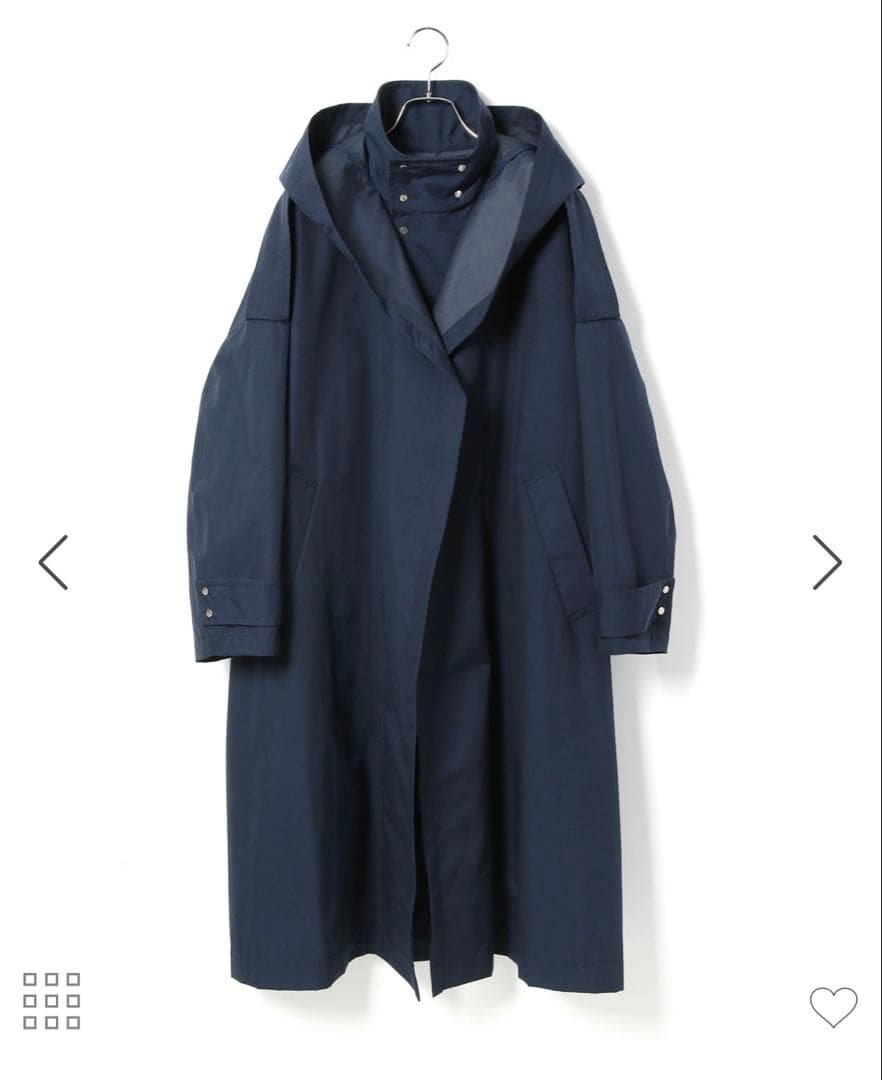Add the navy coat to favorites
Image resolution: width=882 pixels, height=1080 pixels.
[833, 1006]
